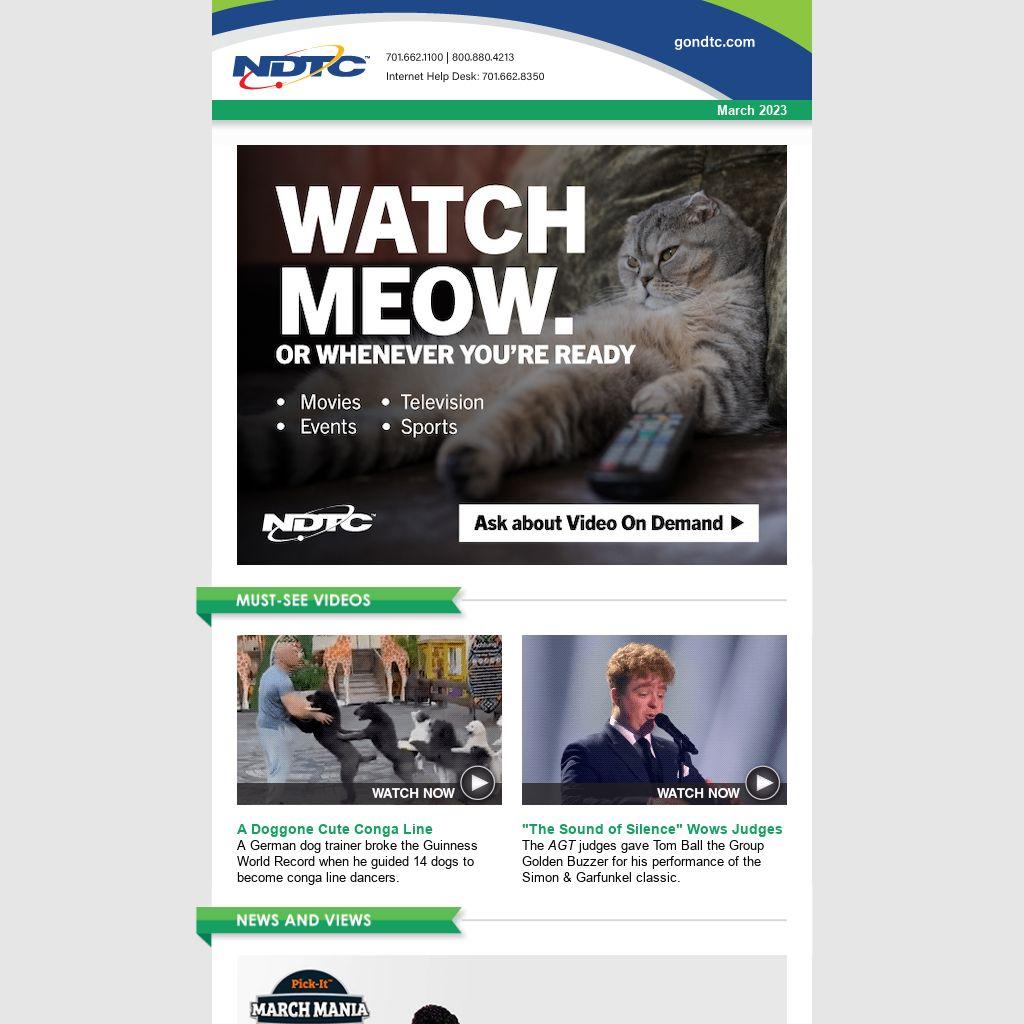Tap Ask about Video On Demand button
1024x1024 pixels.
[608, 523]
